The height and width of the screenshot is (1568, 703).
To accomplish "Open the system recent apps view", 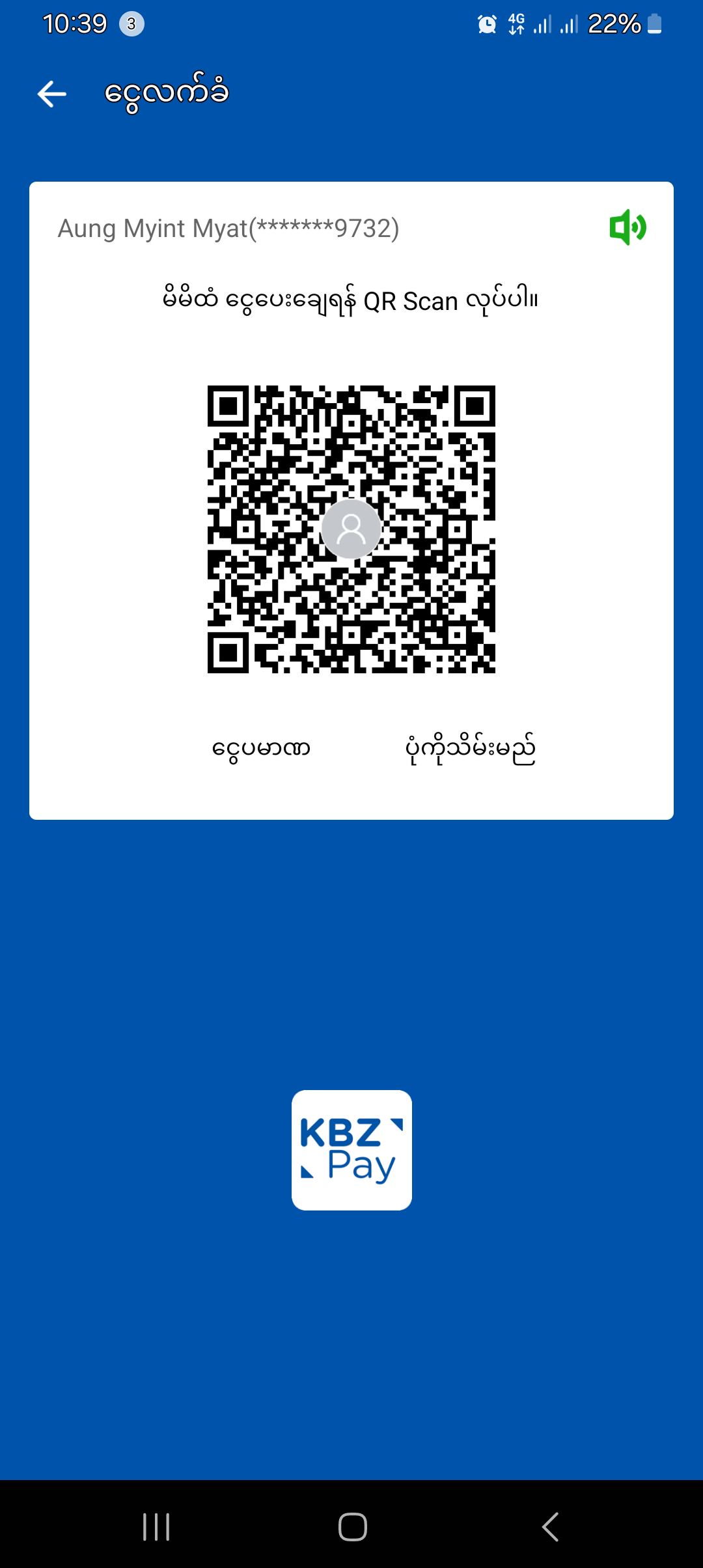I will 156,1526.
